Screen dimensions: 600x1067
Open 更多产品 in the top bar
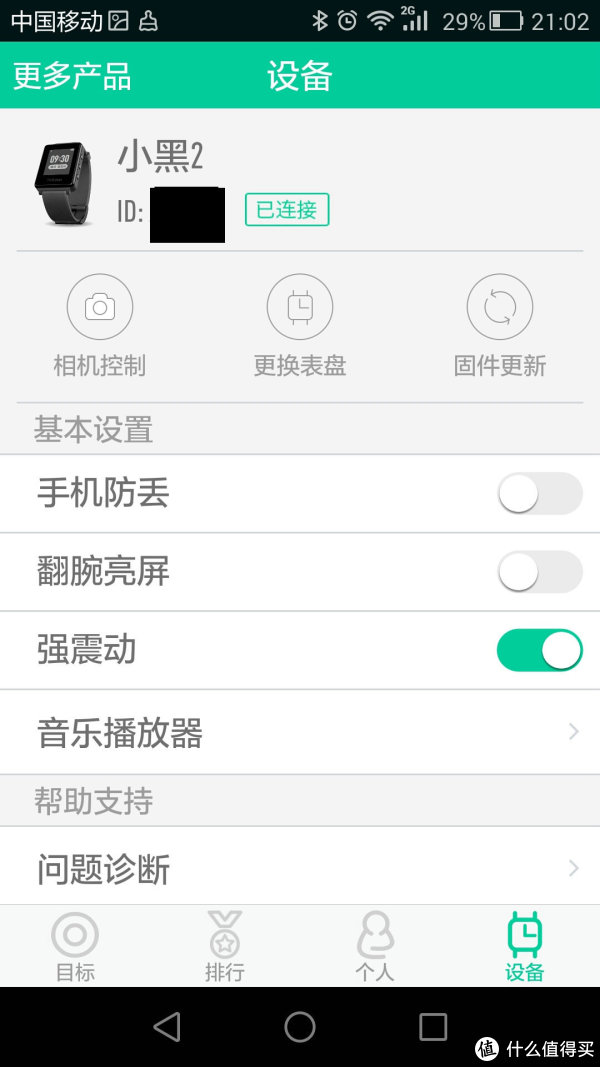click(72, 76)
